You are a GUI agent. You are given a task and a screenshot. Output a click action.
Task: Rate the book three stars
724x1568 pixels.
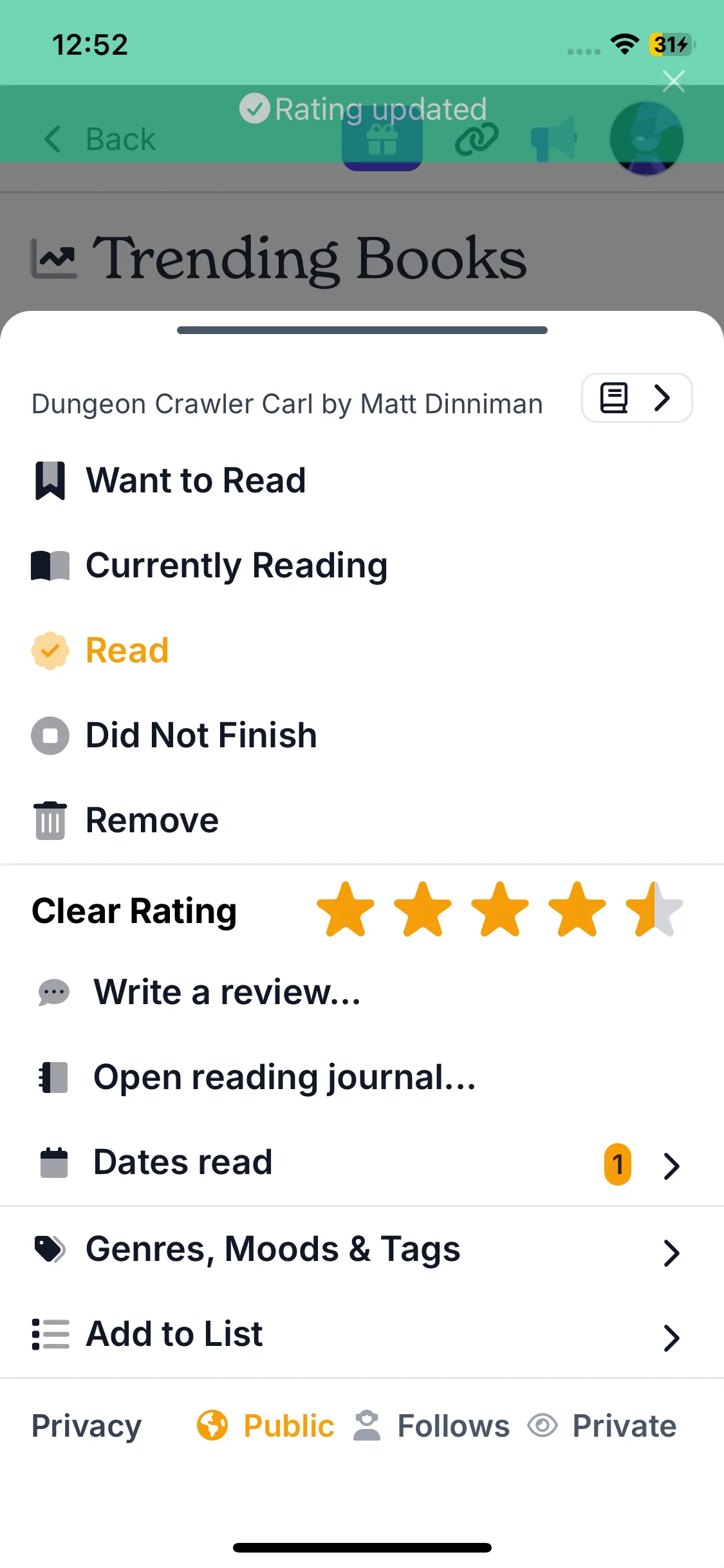[x=500, y=910]
